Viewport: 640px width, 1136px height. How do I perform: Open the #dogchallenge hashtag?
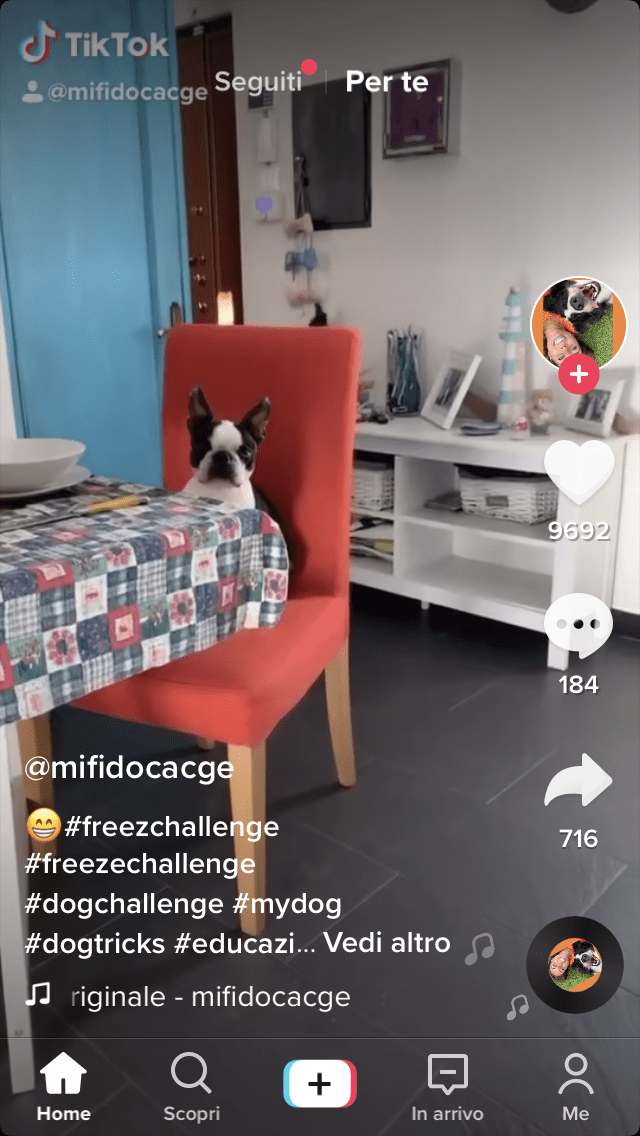[x=124, y=903]
